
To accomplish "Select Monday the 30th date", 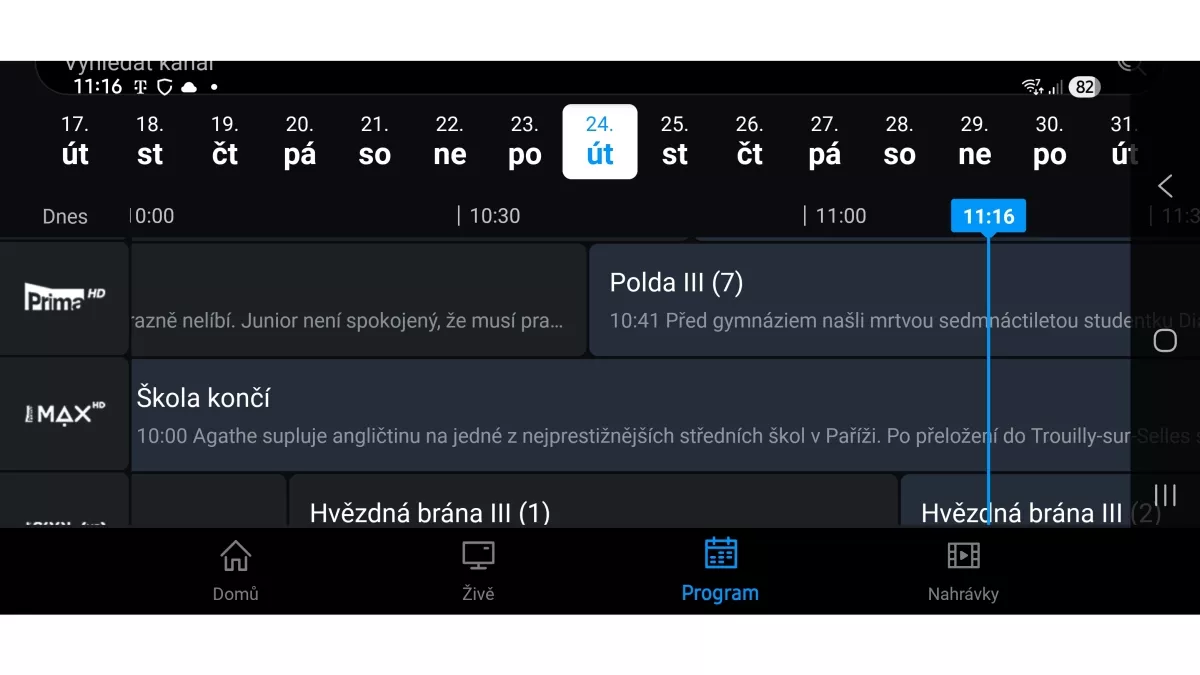I will click(1049, 141).
